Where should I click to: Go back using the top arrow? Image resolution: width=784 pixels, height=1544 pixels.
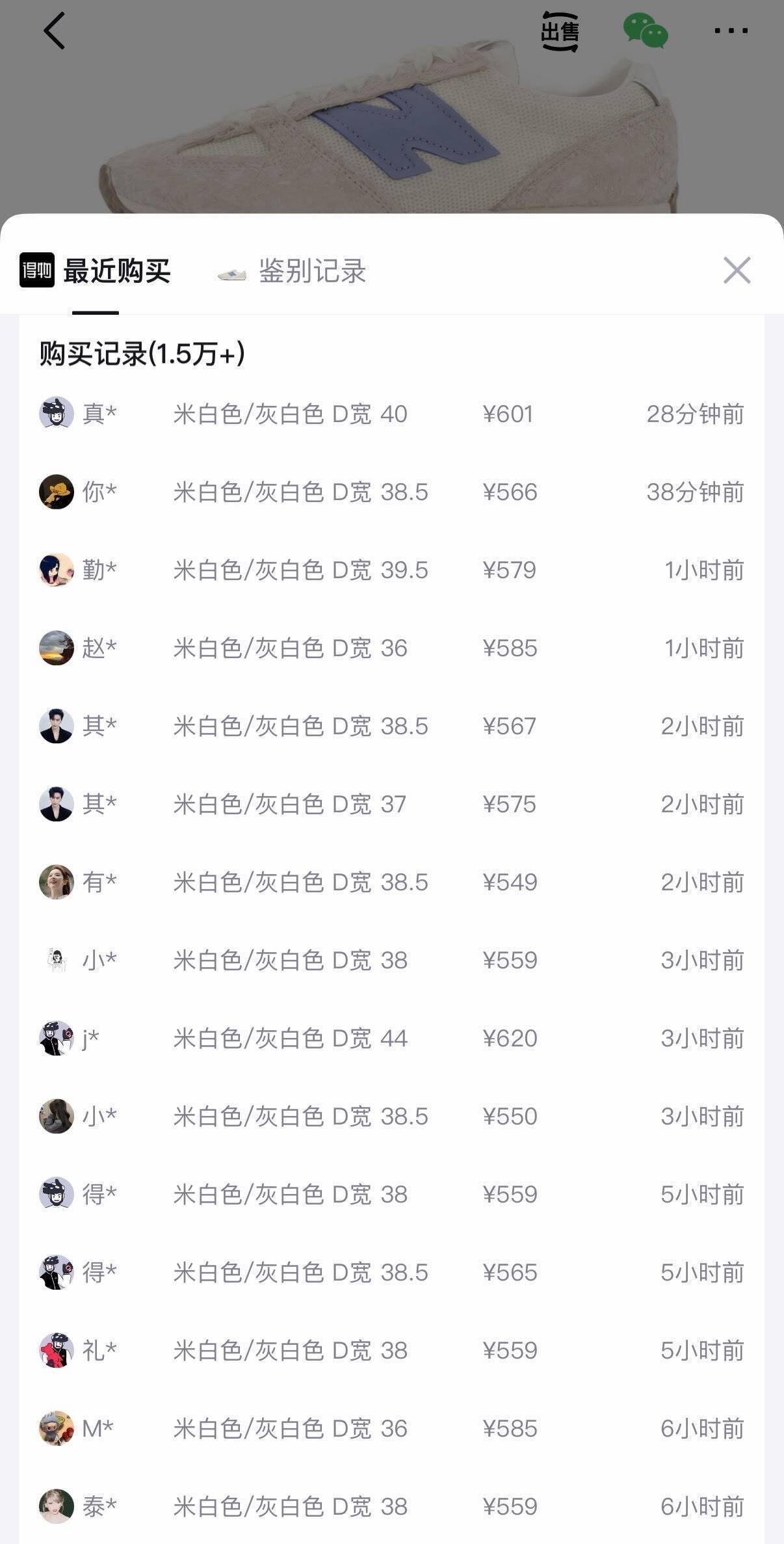(x=55, y=31)
